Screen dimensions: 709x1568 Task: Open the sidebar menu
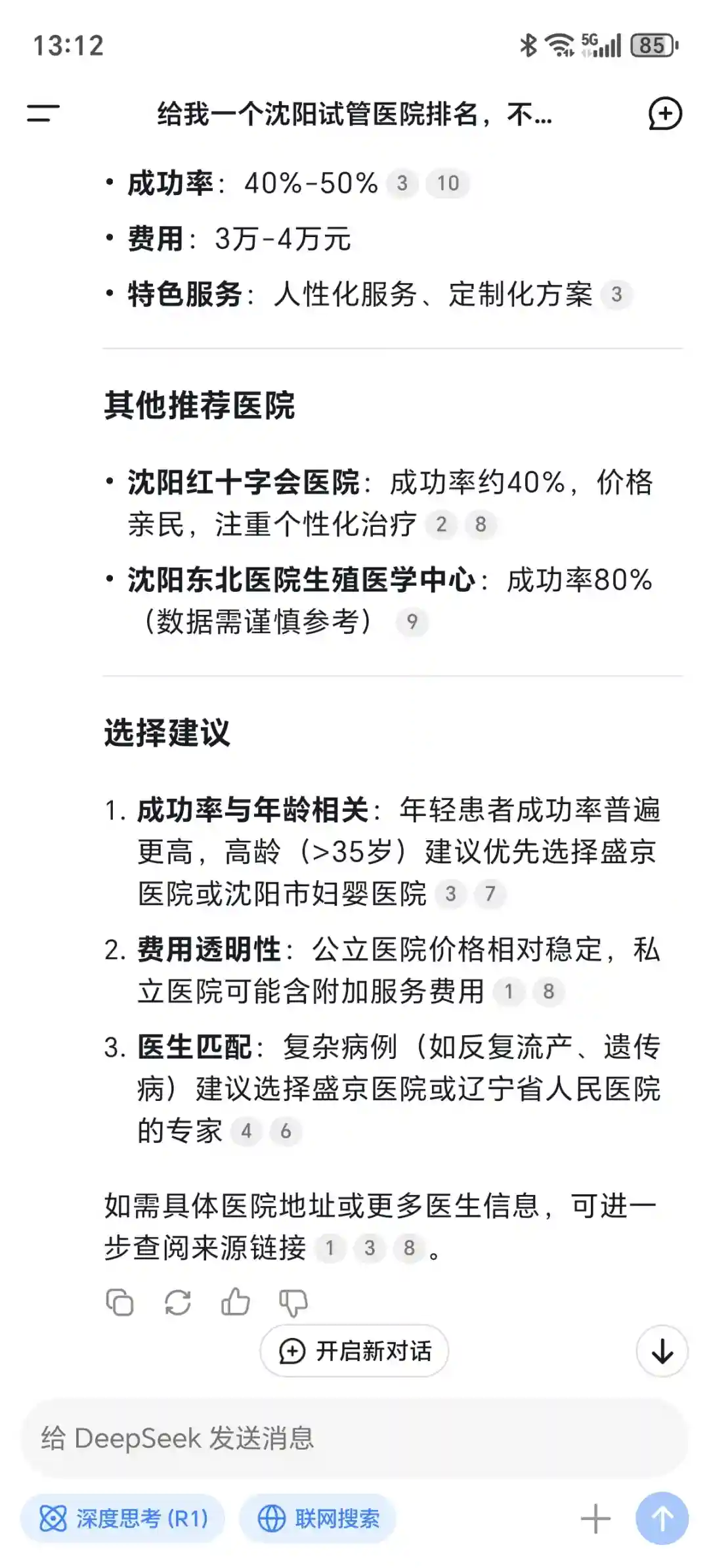click(43, 114)
